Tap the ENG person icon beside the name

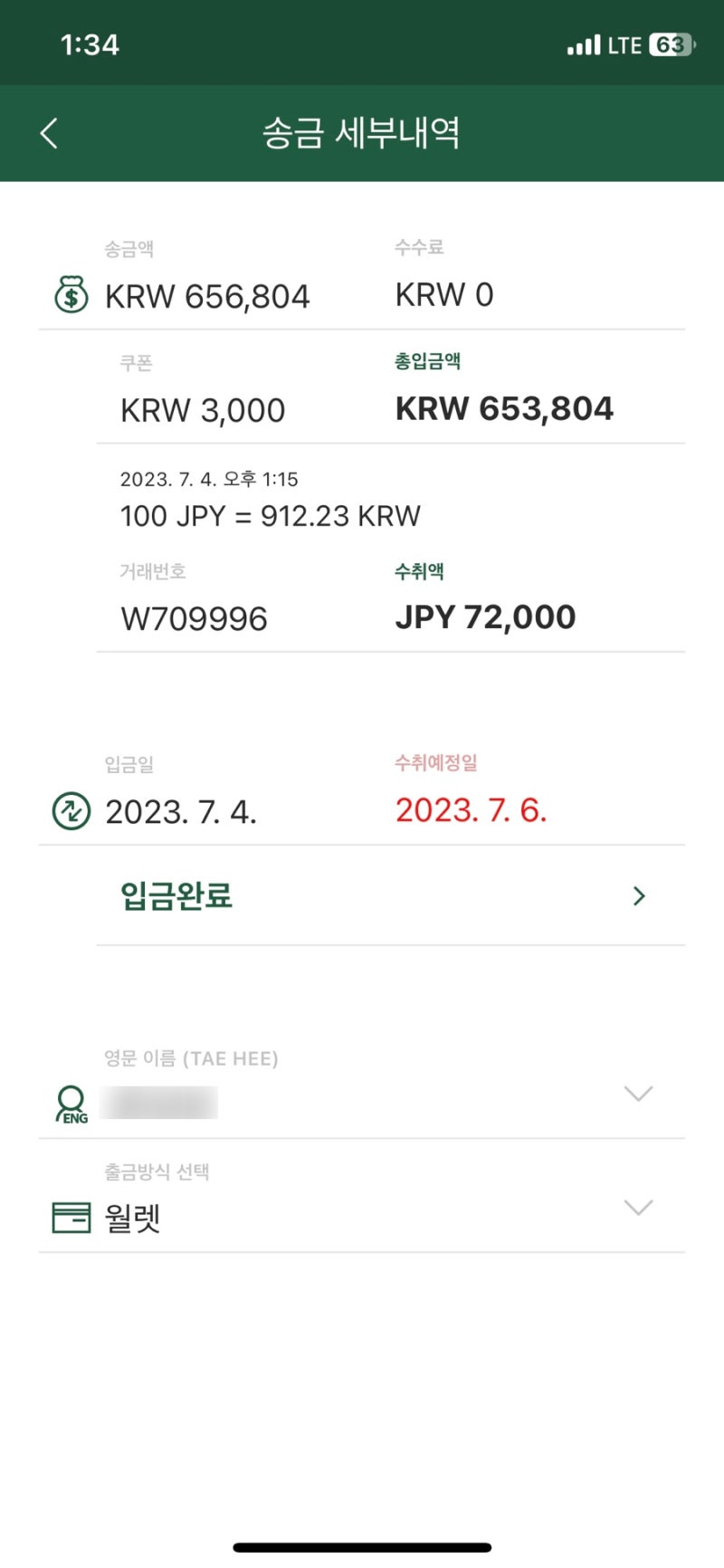pyautogui.click(x=69, y=1103)
